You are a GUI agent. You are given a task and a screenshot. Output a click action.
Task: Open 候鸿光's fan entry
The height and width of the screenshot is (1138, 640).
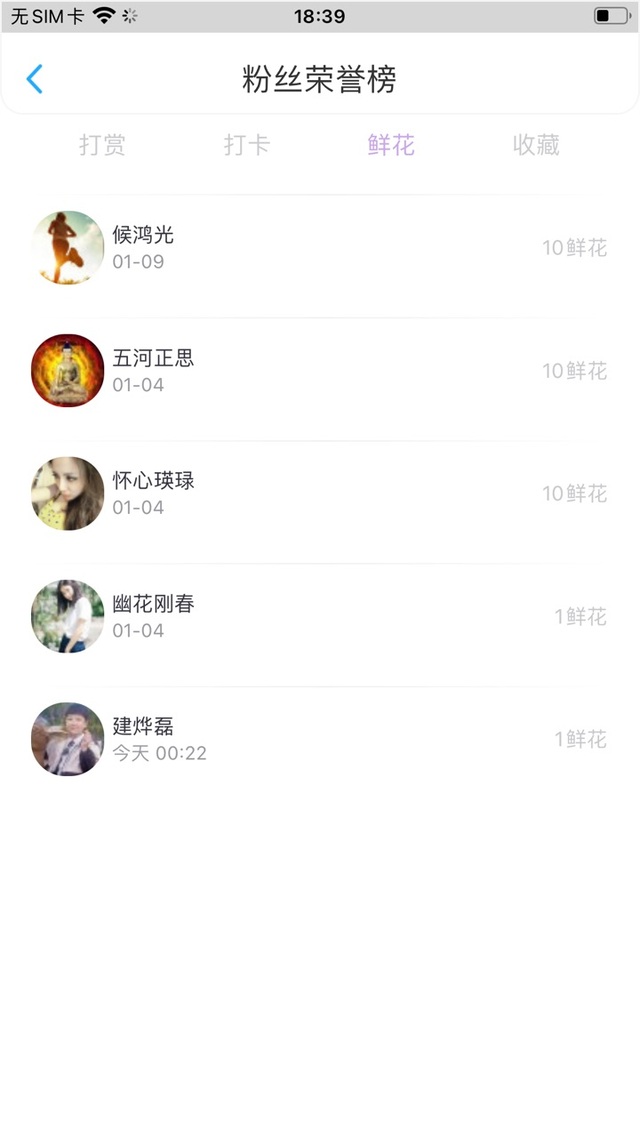click(320, 247)
